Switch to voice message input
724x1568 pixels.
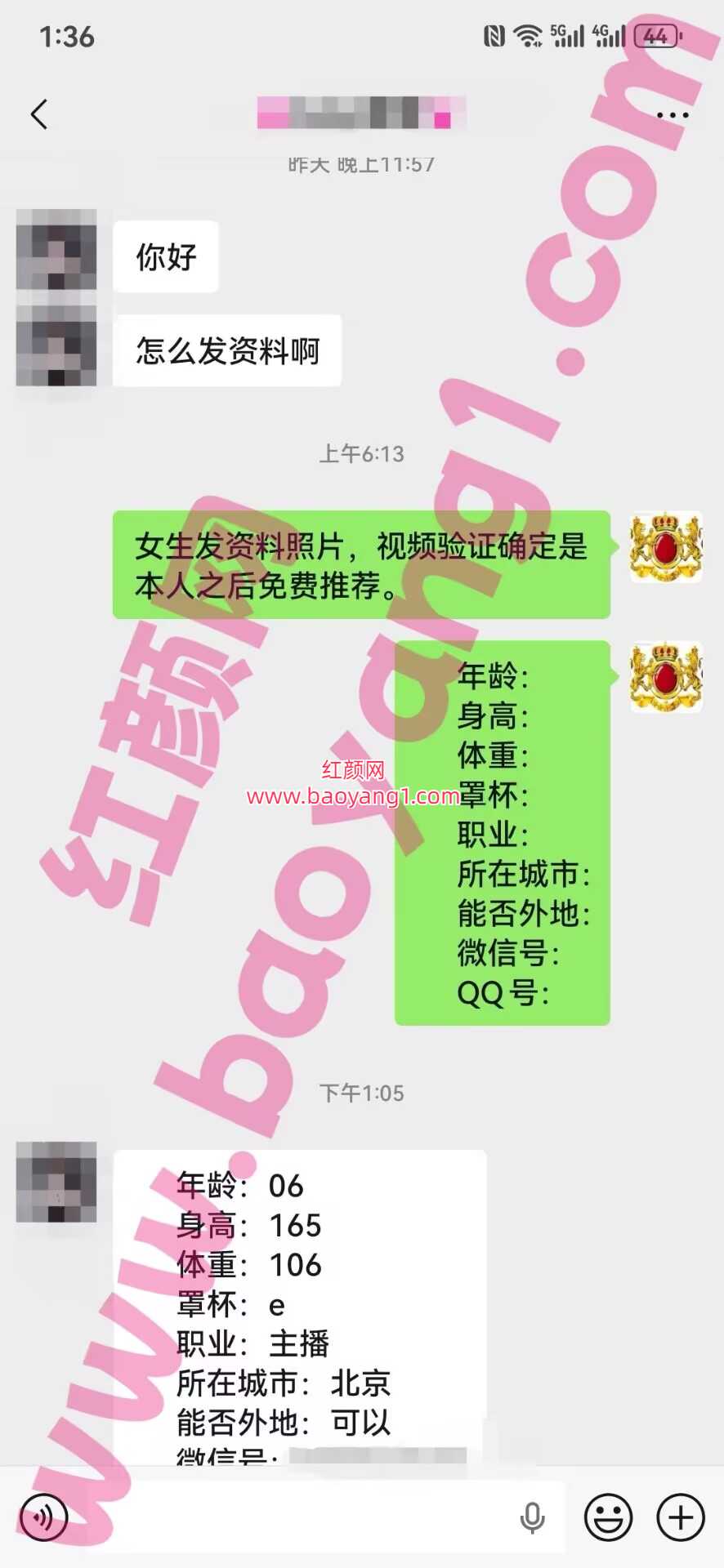point(42,1517)
